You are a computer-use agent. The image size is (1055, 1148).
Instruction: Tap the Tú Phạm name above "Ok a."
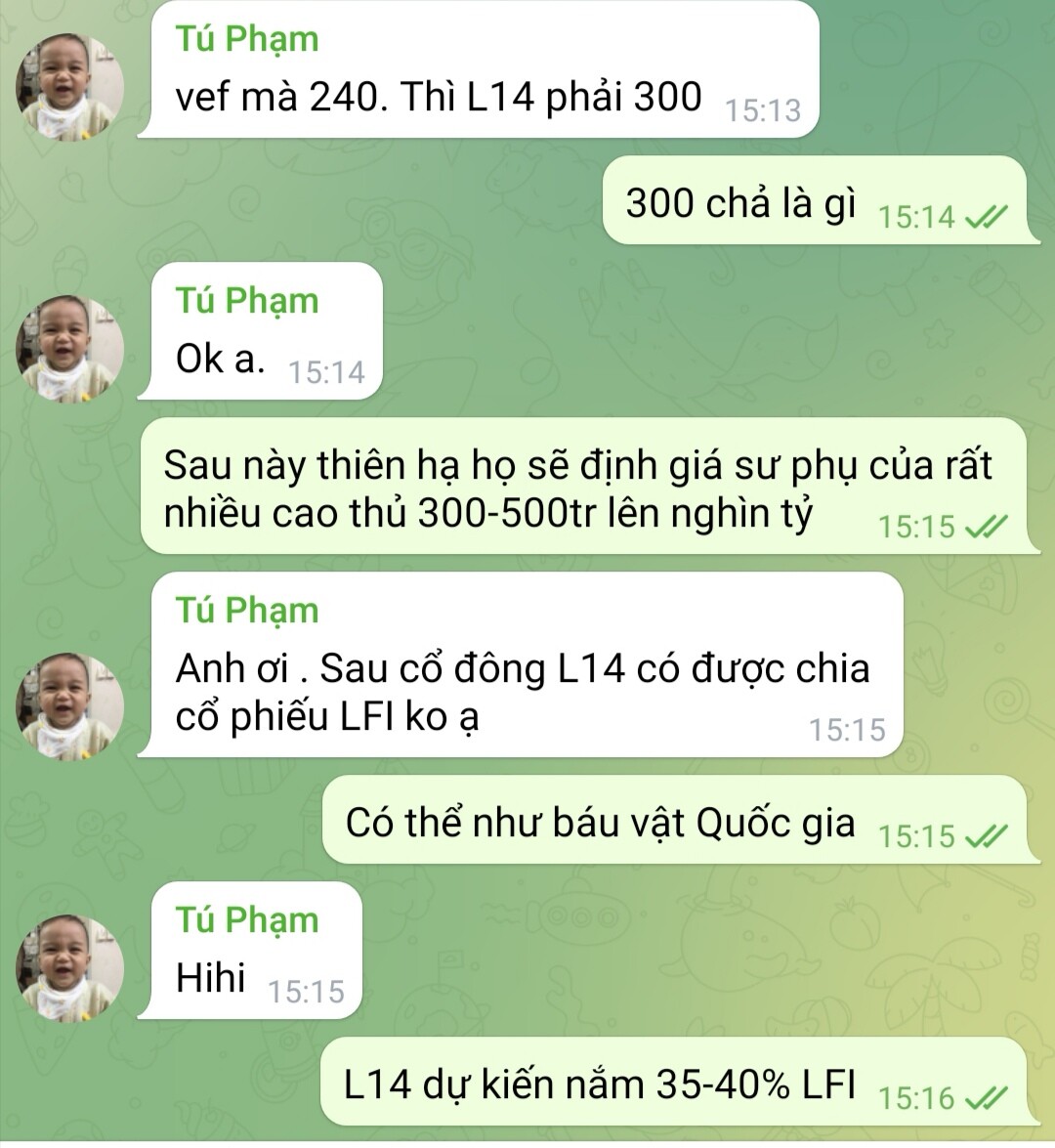(x=247, y=301)
